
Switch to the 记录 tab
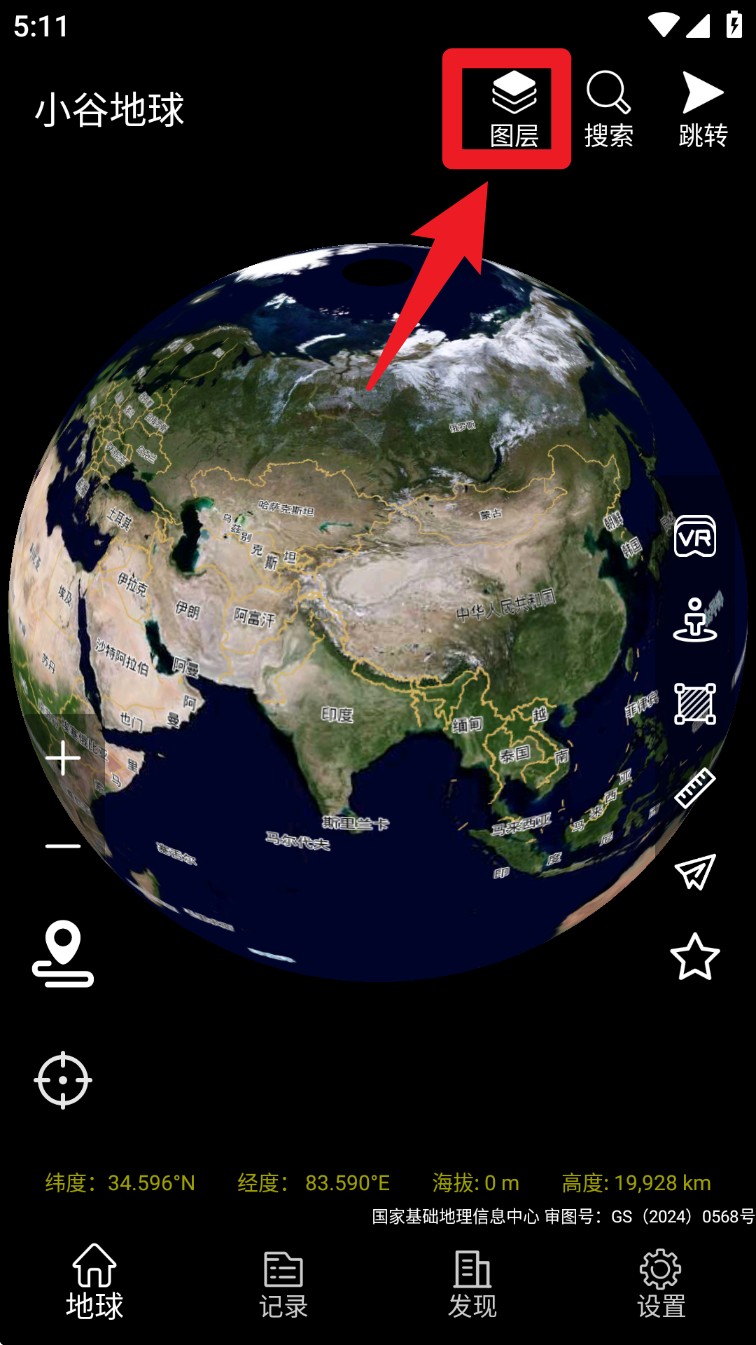point(283,1282)
